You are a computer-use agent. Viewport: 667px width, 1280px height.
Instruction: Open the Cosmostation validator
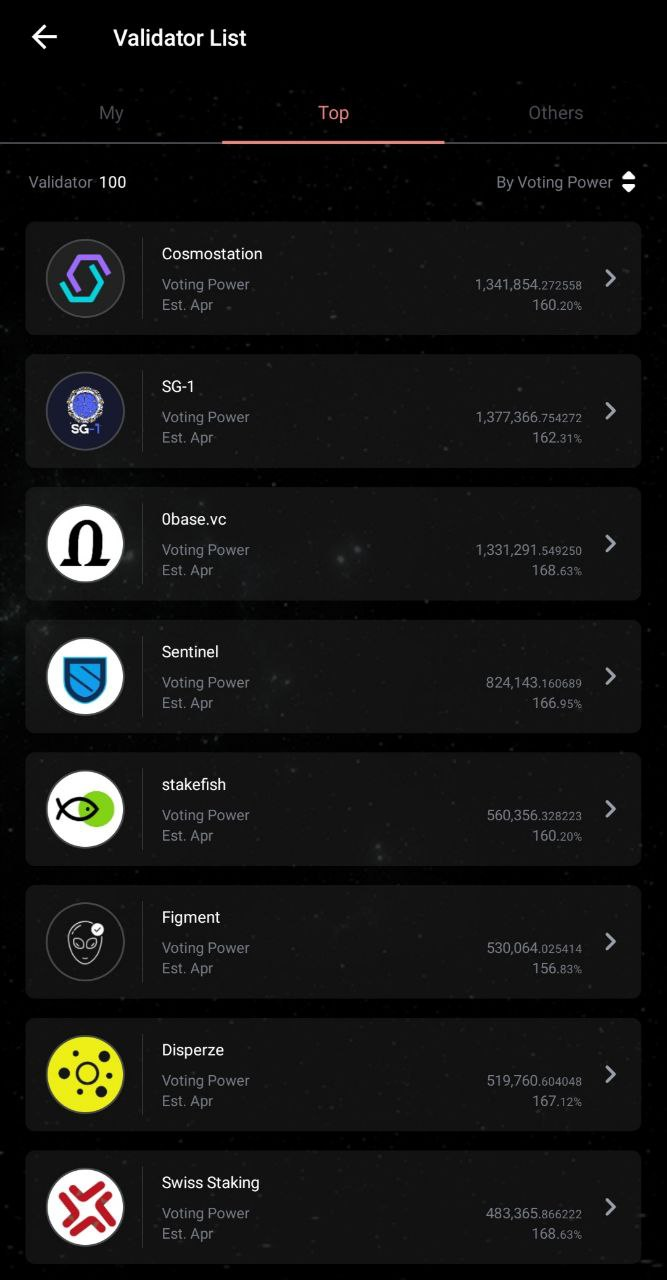point(333,278)
